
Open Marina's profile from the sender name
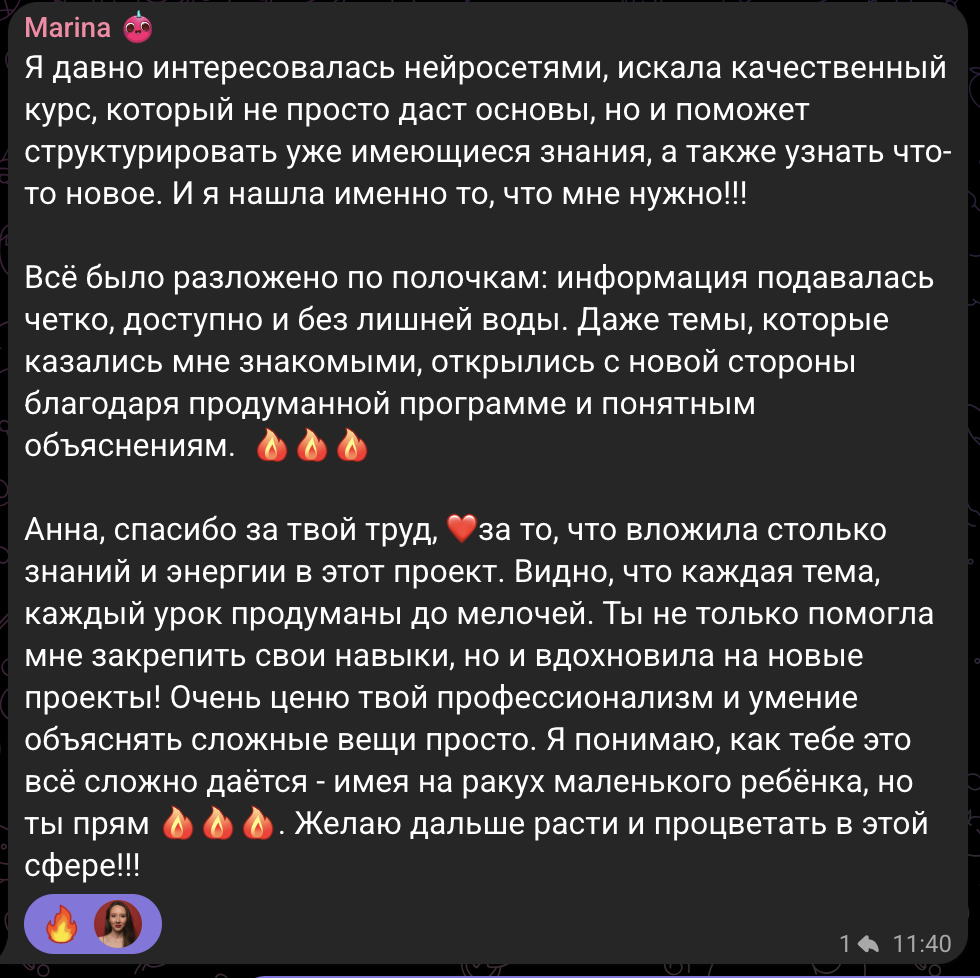click(x=67, y=27)
